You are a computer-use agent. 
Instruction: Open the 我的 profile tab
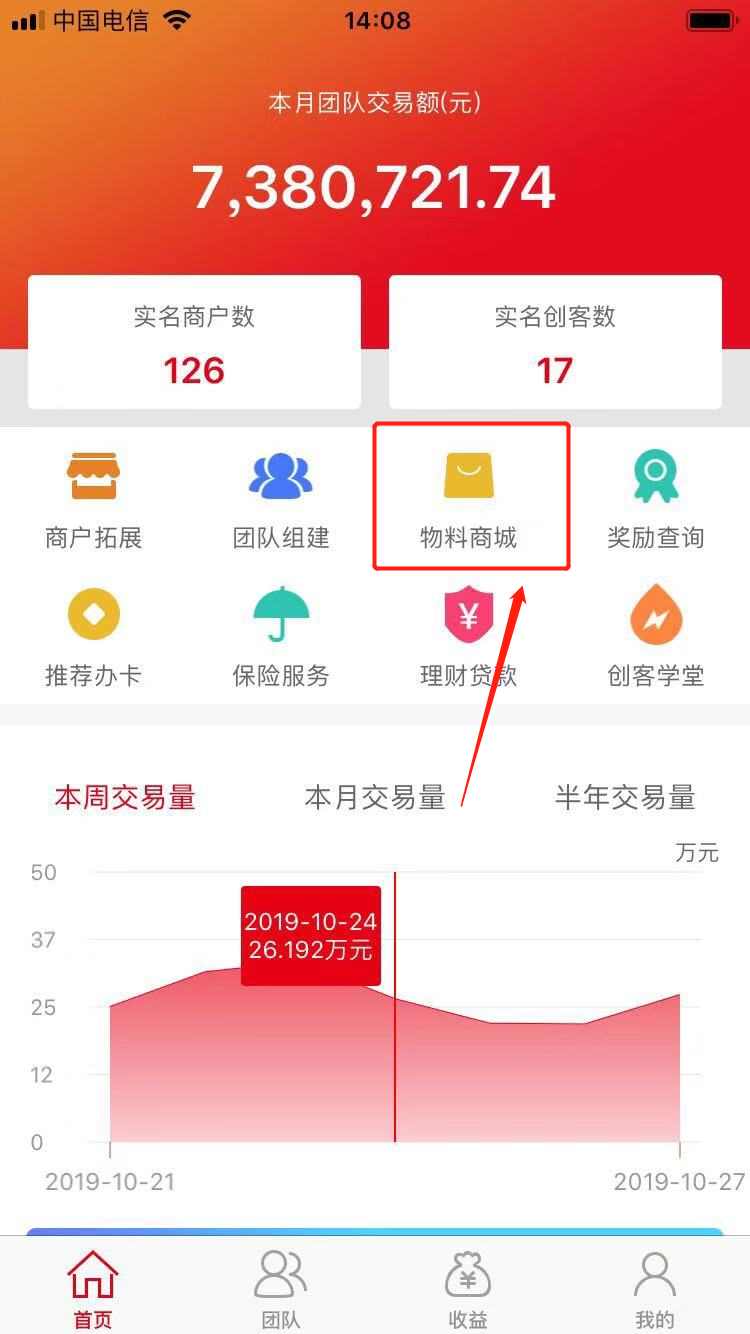coord(655,1288)
